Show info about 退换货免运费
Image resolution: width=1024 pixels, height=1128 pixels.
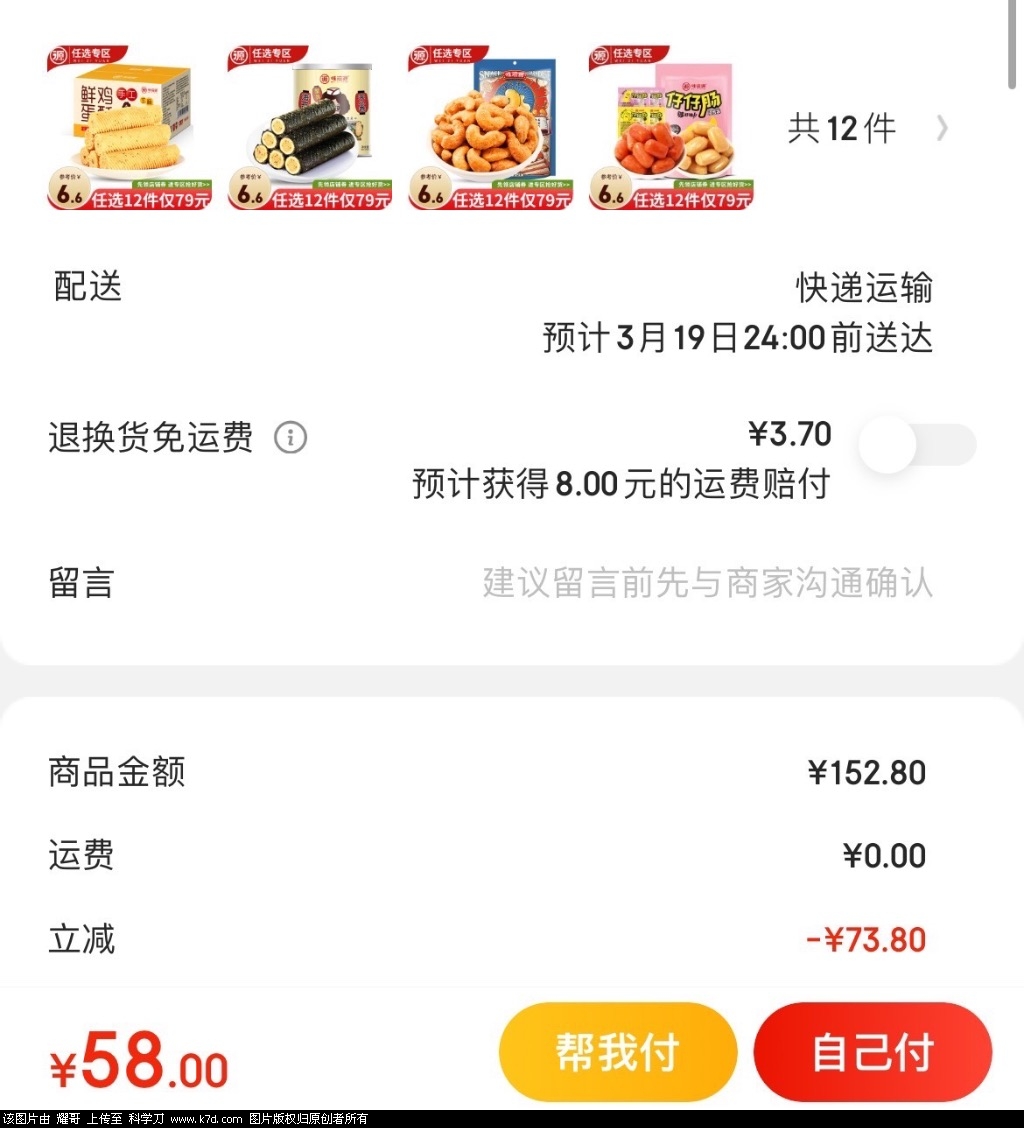pyautogui.click(x=291, y=438)
